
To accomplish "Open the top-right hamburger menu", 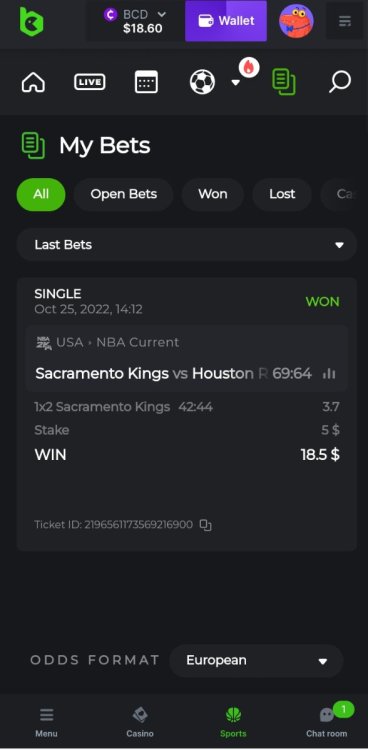I will [x=345, y=21].
